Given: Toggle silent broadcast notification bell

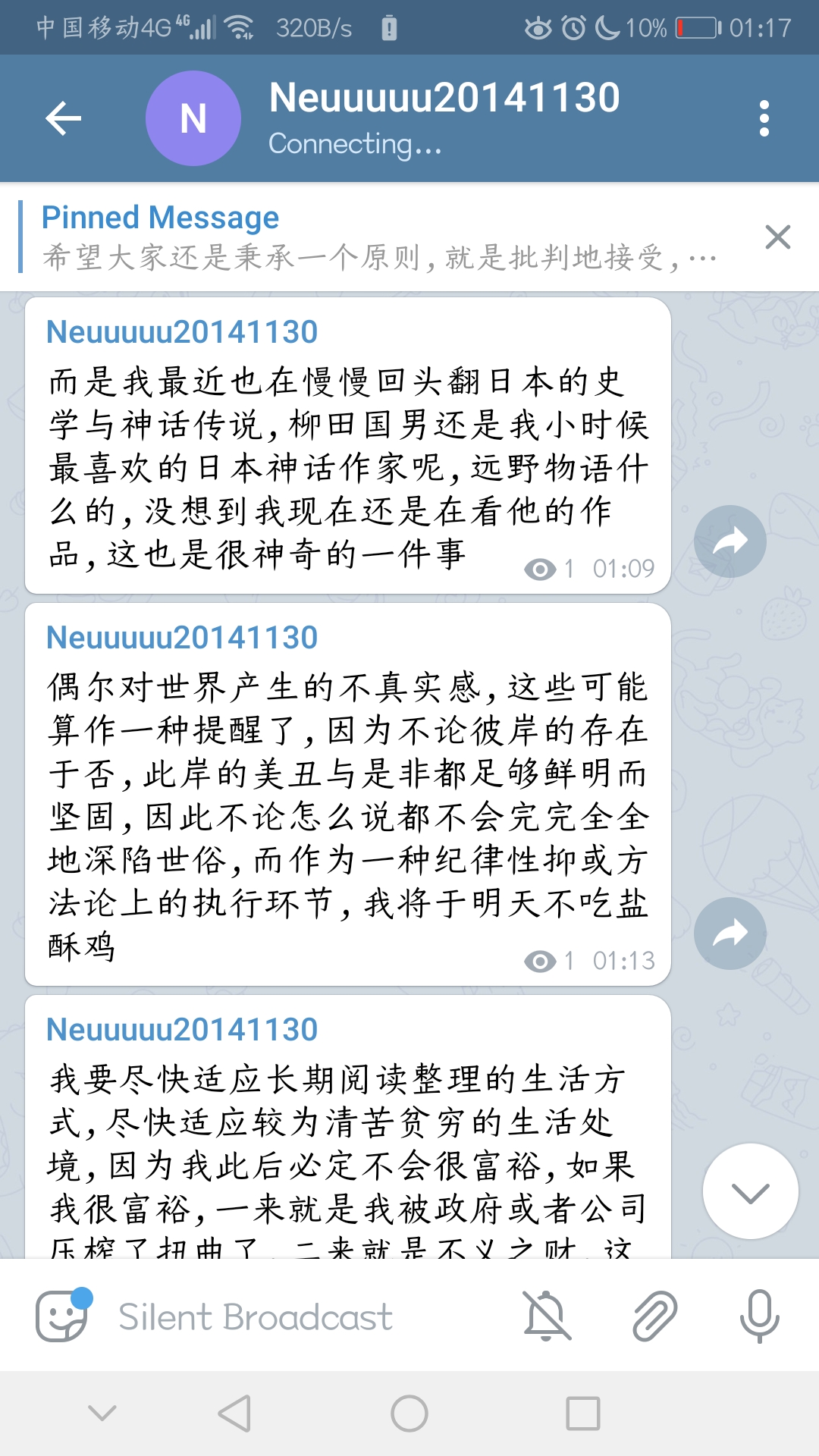Looking at the screenshot, I should coord(546,1316).
